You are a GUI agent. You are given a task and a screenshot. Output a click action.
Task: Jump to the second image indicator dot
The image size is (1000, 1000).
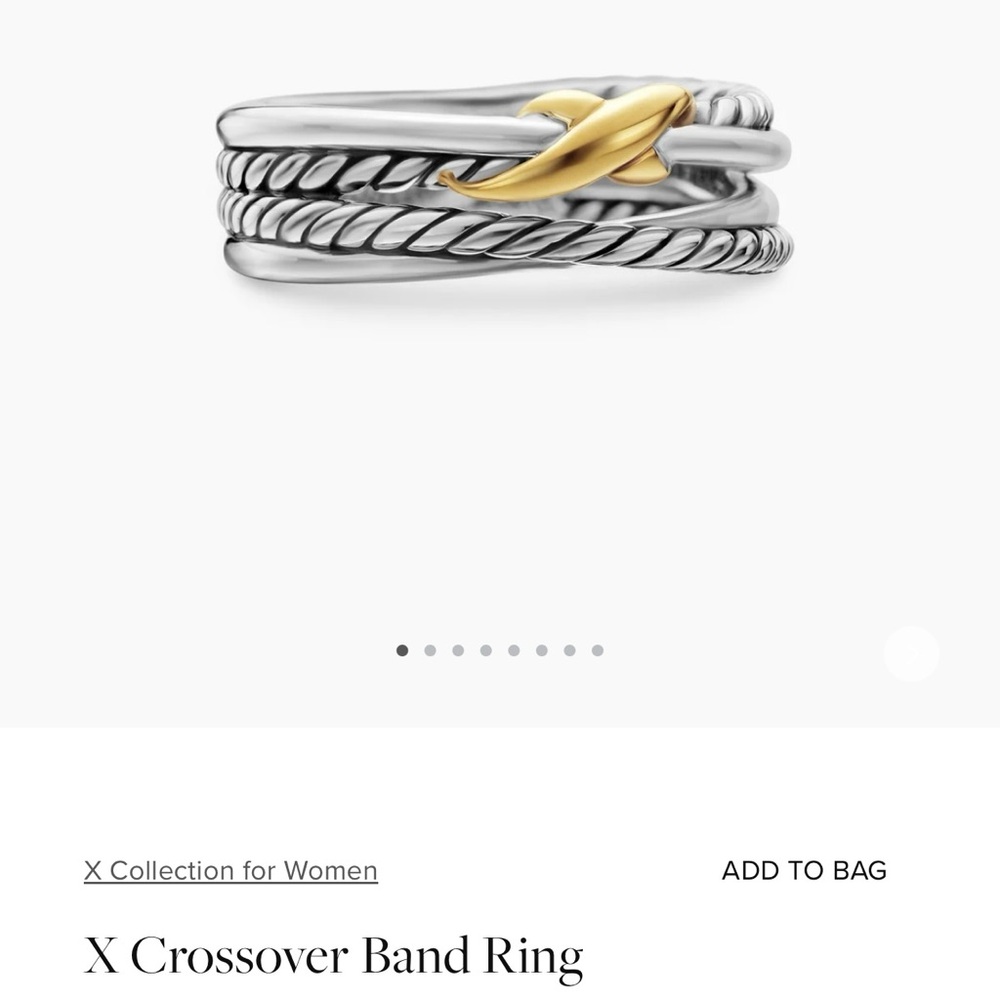[430, 651]
